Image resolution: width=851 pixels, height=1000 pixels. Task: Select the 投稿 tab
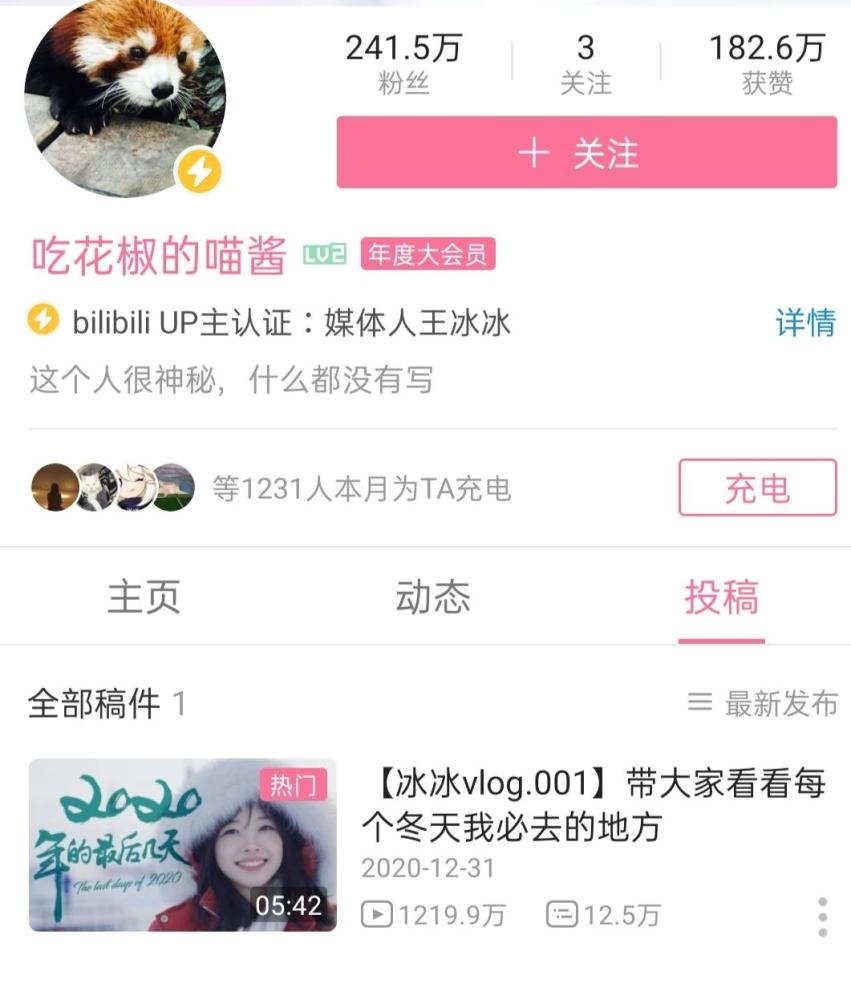coord(721,597)
